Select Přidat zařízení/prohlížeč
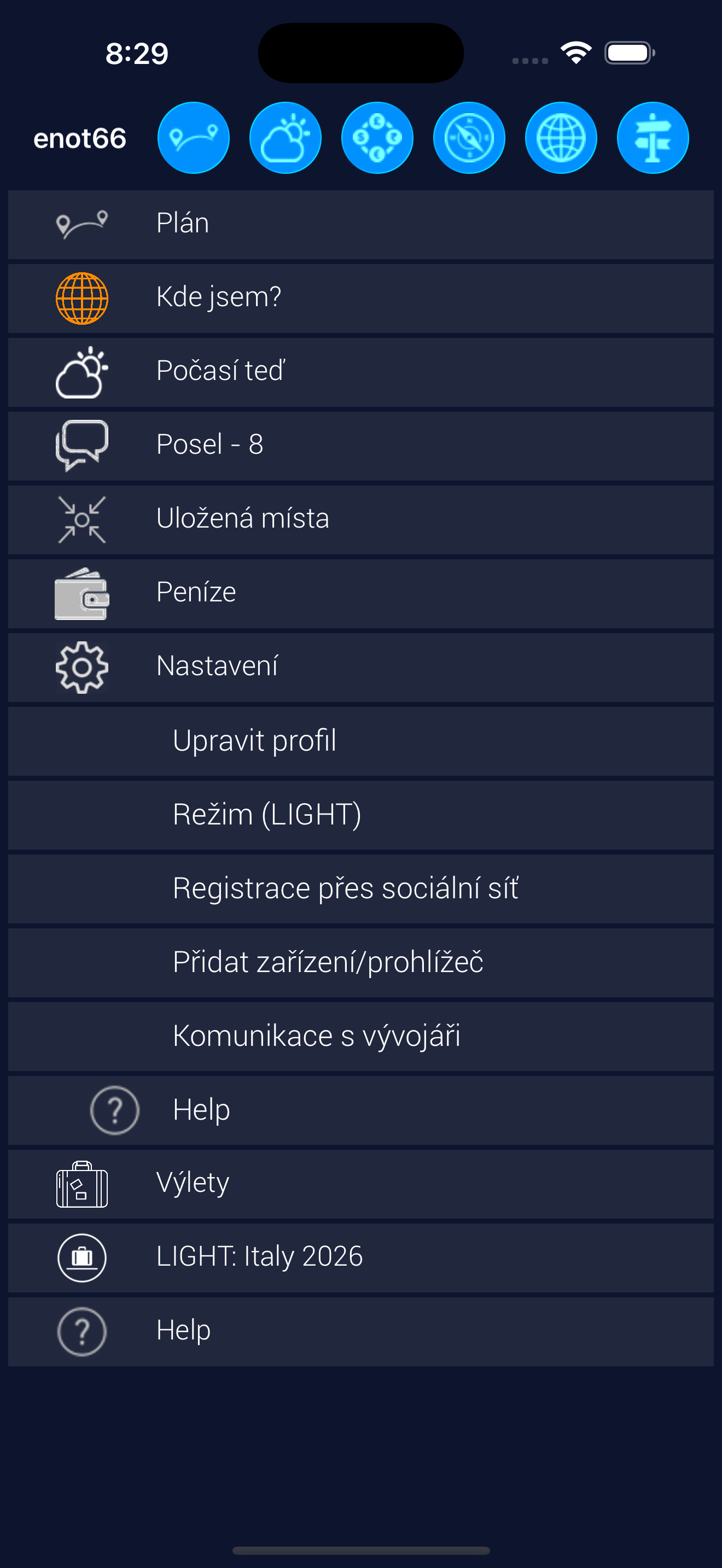Viewport: 722px width, 1568px height. (x=360, y=962)
